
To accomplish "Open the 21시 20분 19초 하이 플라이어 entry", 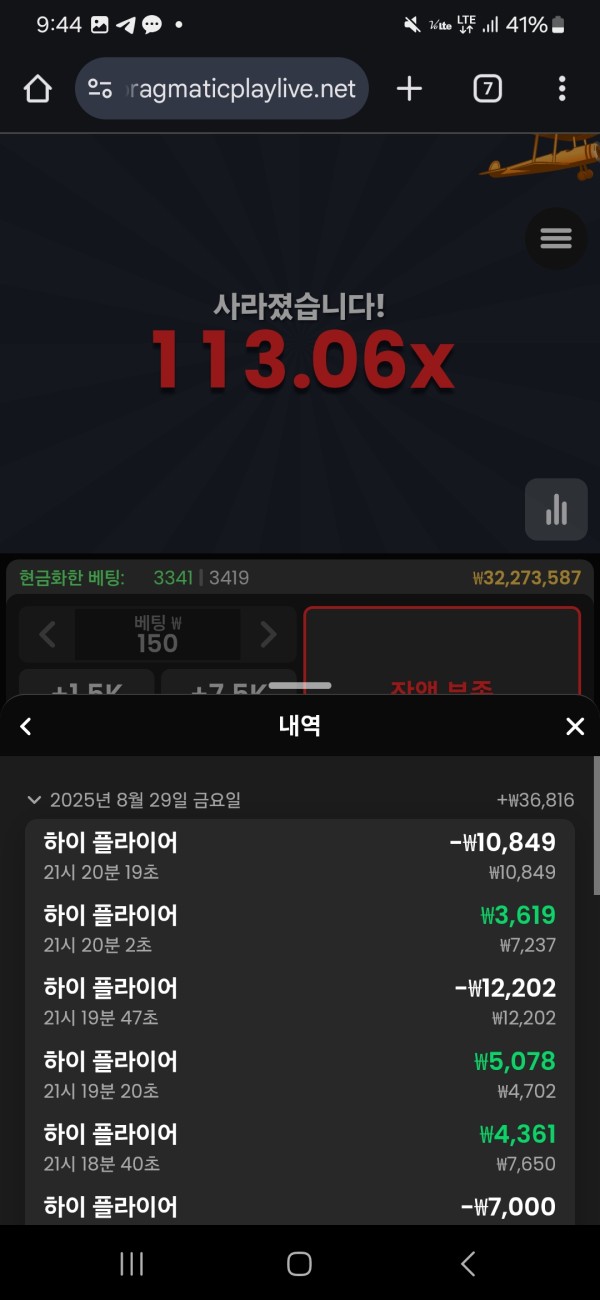I will 300,856.
